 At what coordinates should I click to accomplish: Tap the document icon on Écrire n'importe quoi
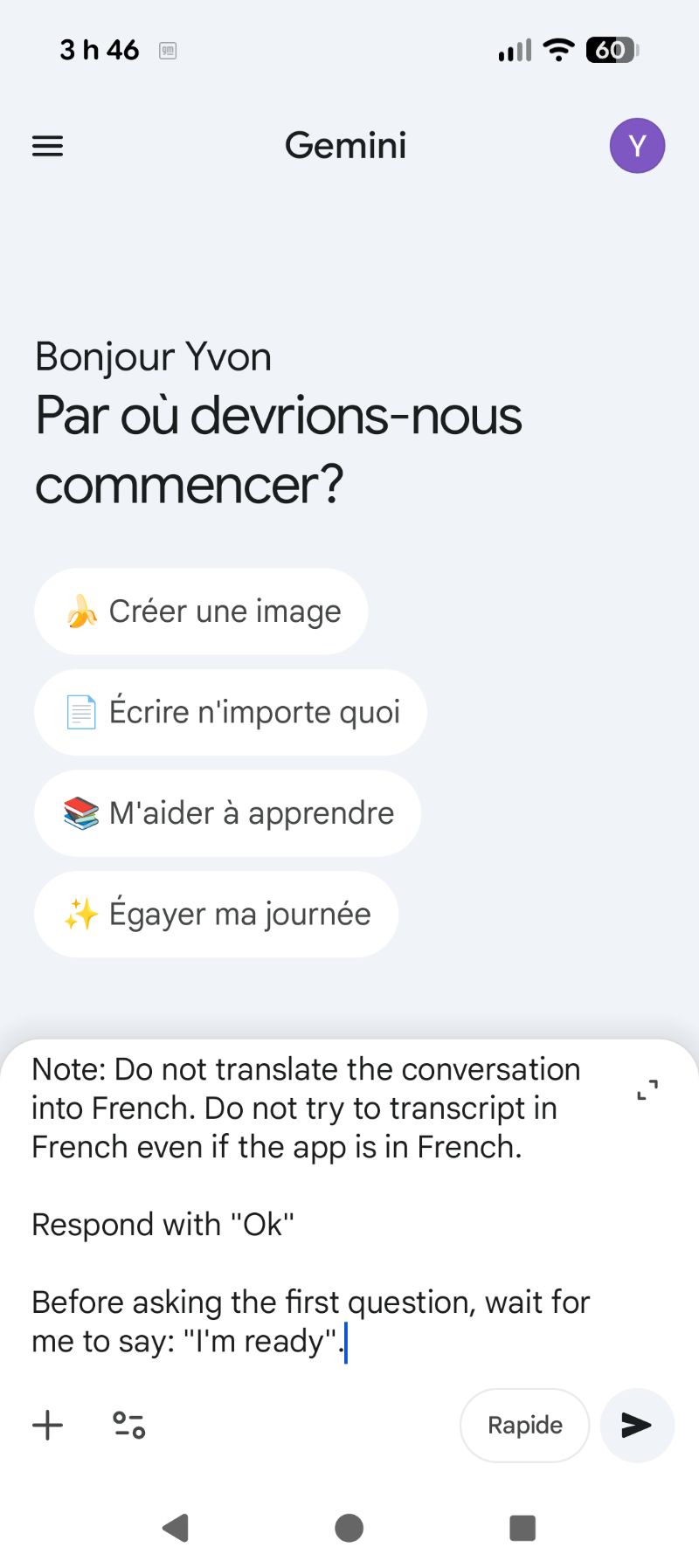tap(80, 712)
